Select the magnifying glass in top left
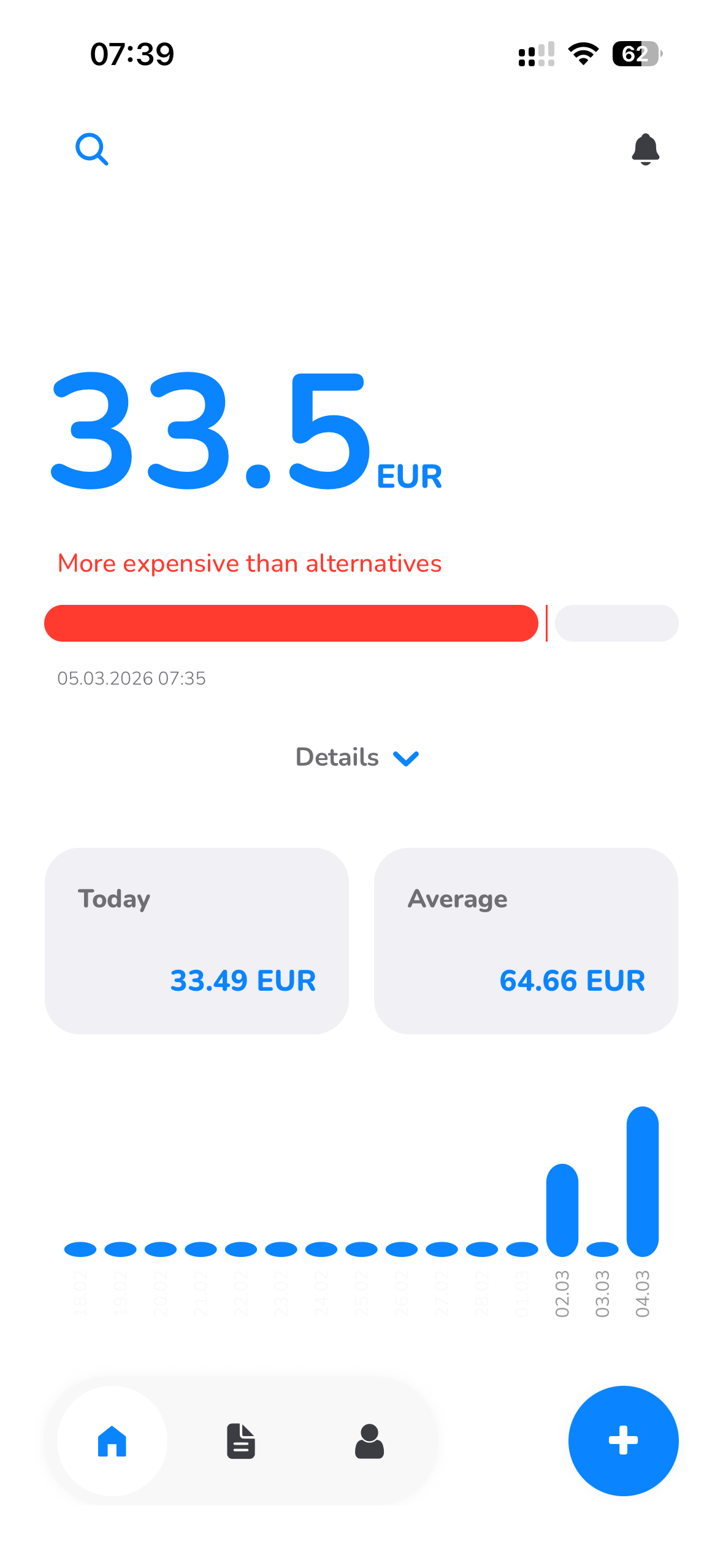Viewport: 723px width, 1568px height. (x=91, y=148)
